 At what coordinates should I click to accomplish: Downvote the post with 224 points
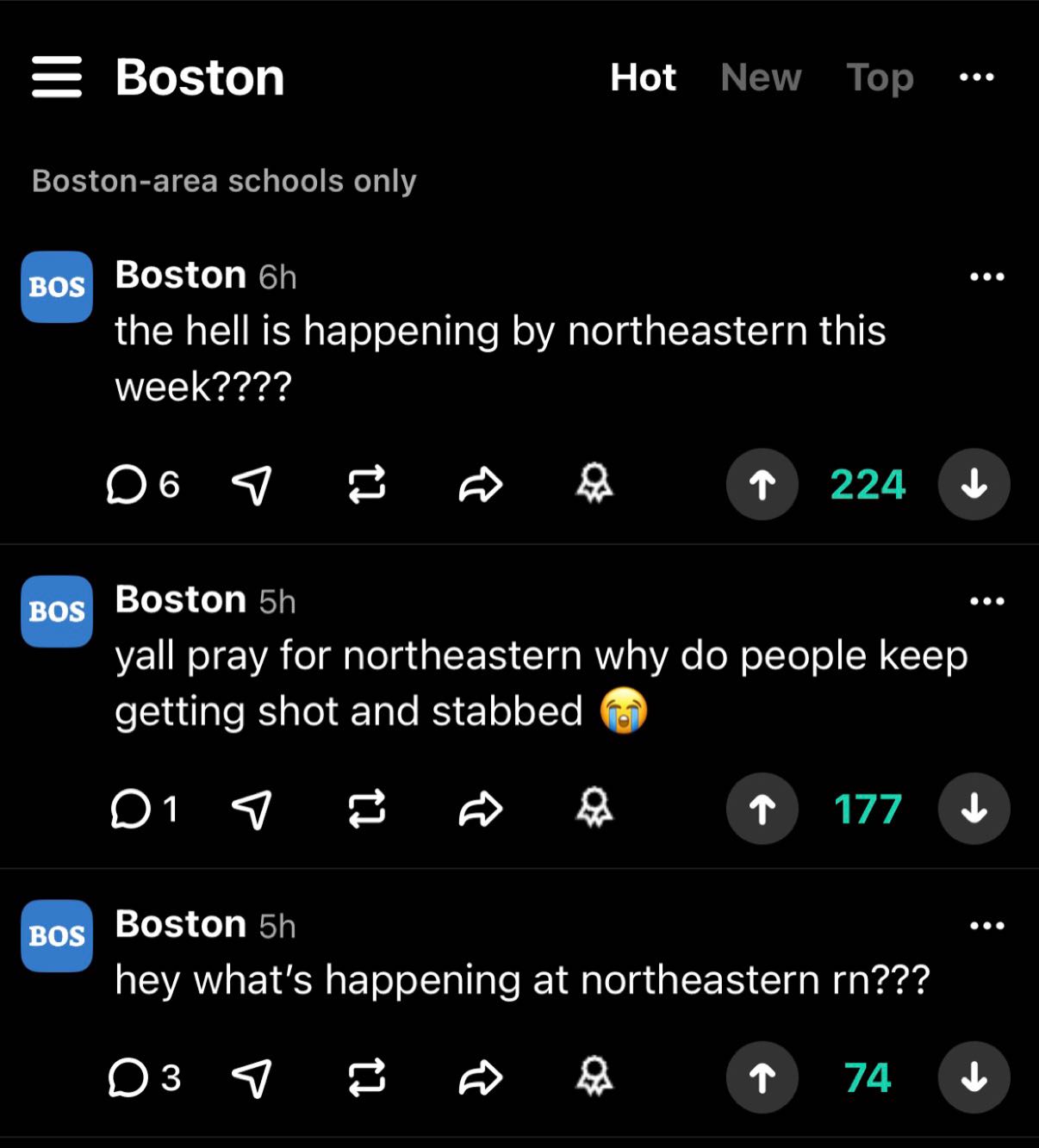coord(974,484)
